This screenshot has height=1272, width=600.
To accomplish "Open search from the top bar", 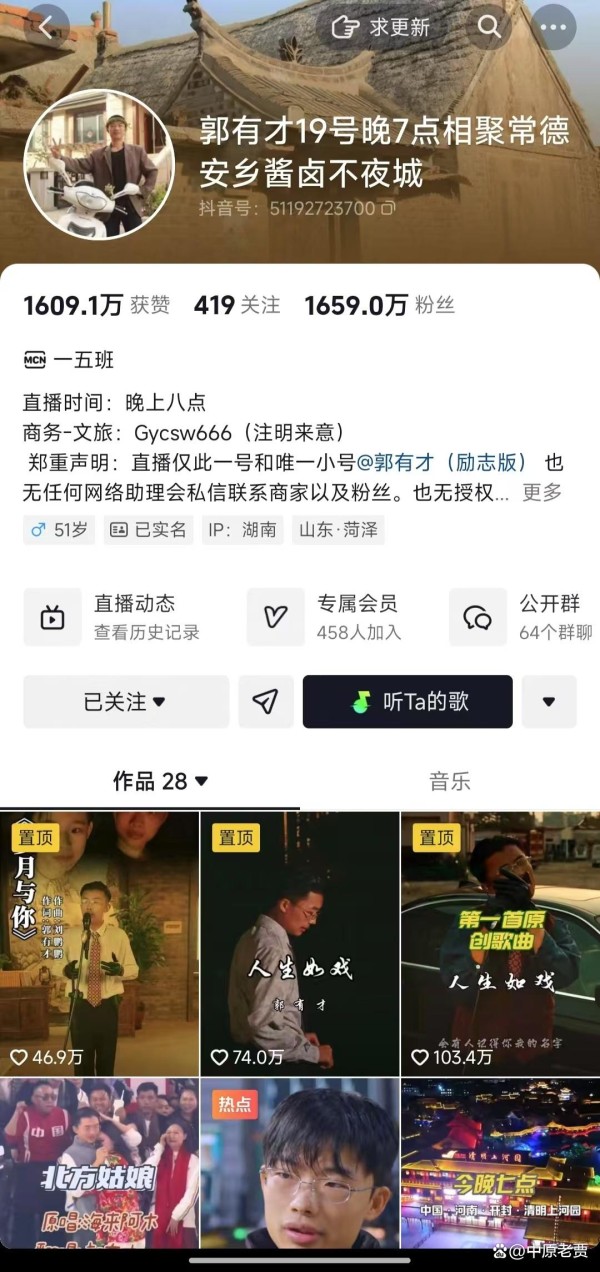I will pyautogui.click(x=489, y=27).
